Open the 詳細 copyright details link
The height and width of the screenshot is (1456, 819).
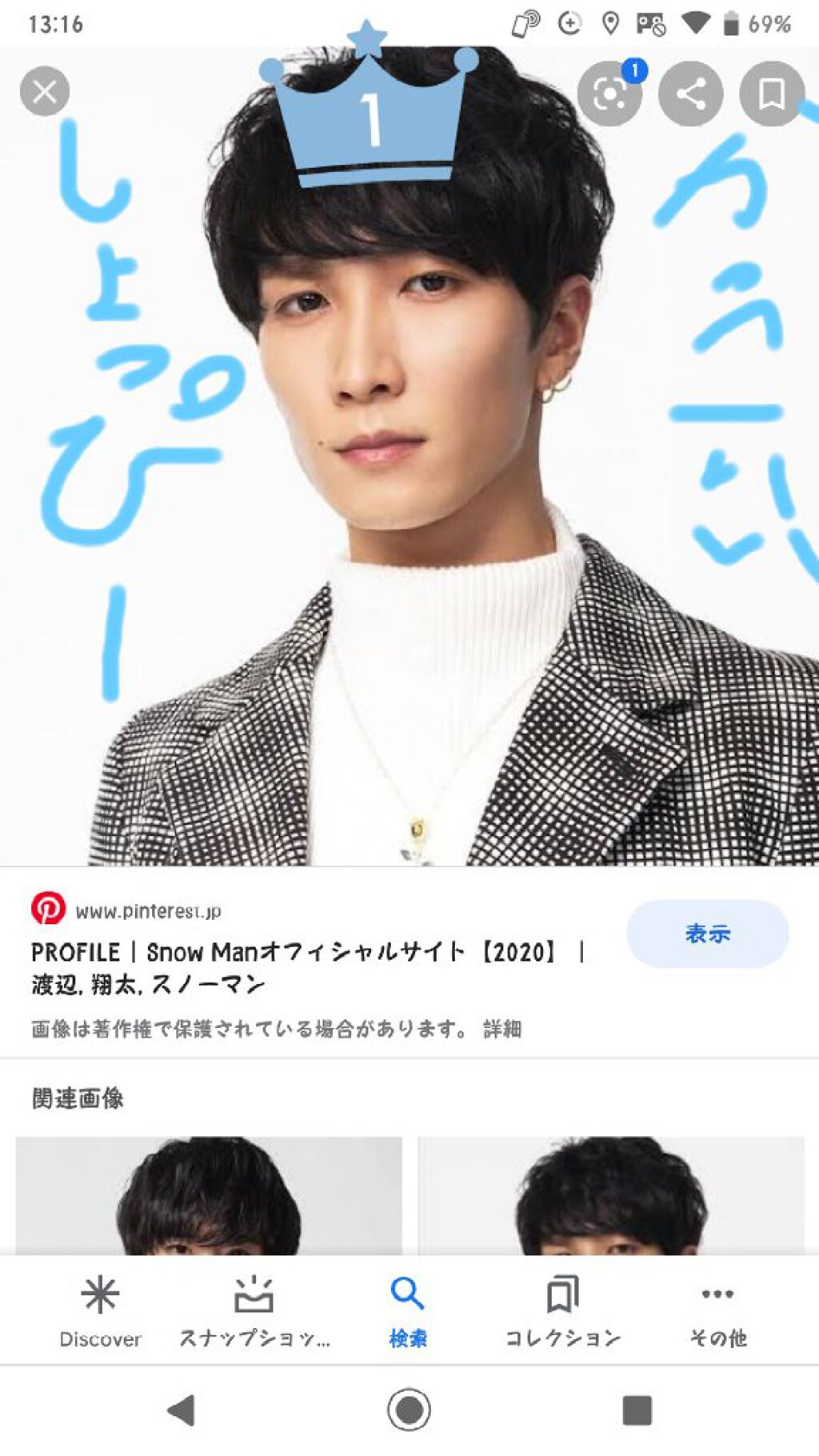(502, 1029)
